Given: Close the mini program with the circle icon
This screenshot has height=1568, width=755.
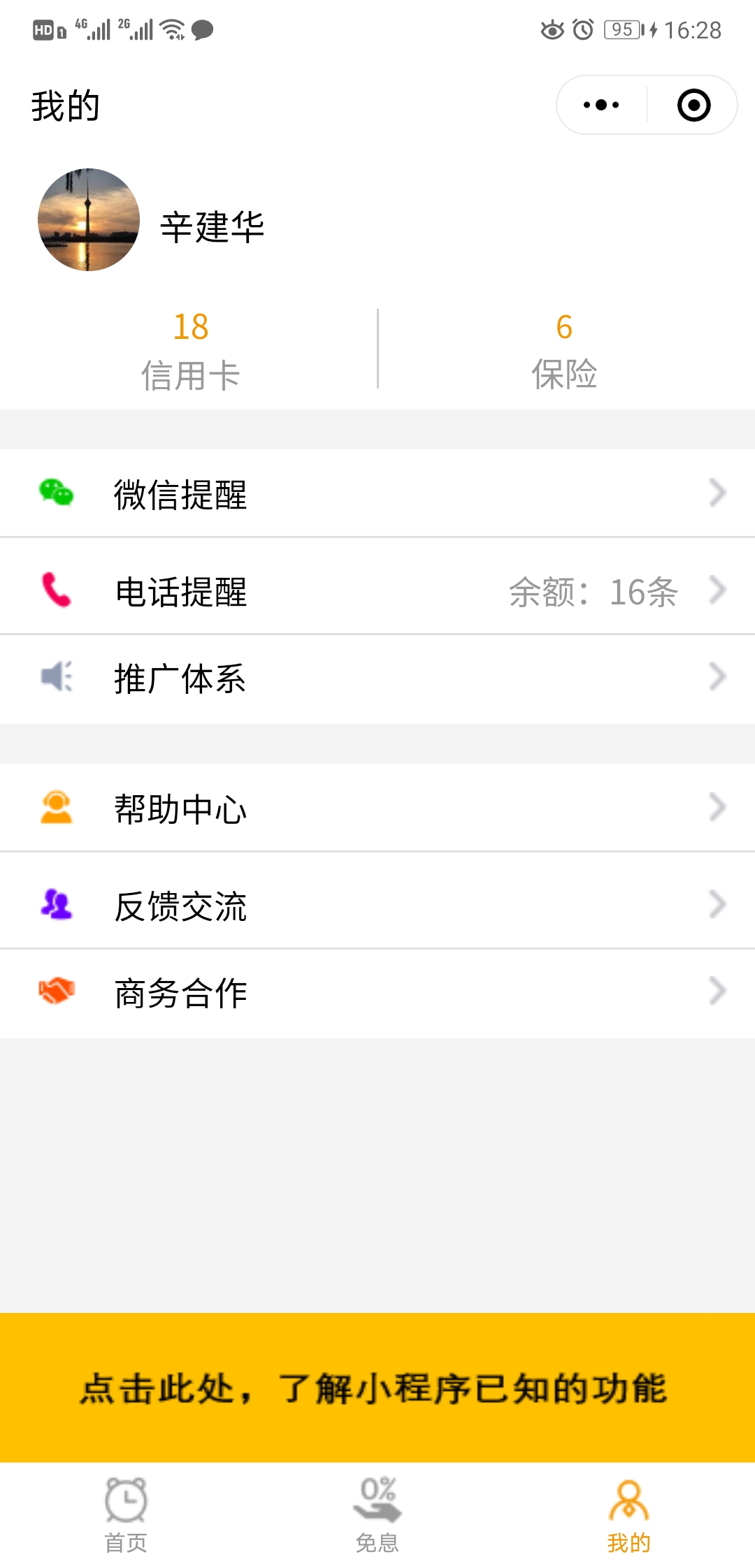Looking at the screenshot, I should [x=693, y=105].
